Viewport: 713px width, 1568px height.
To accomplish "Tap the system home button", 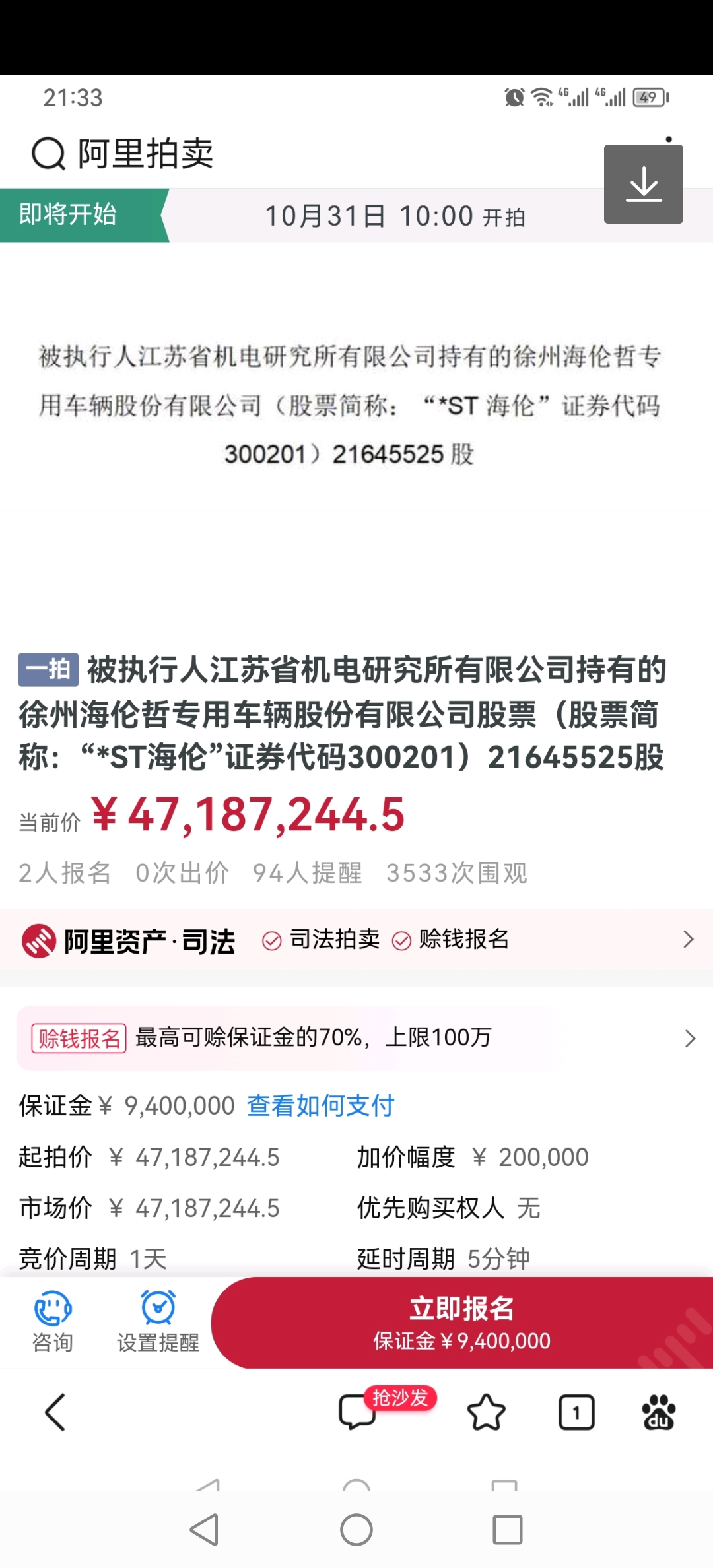I will 356,1530.
